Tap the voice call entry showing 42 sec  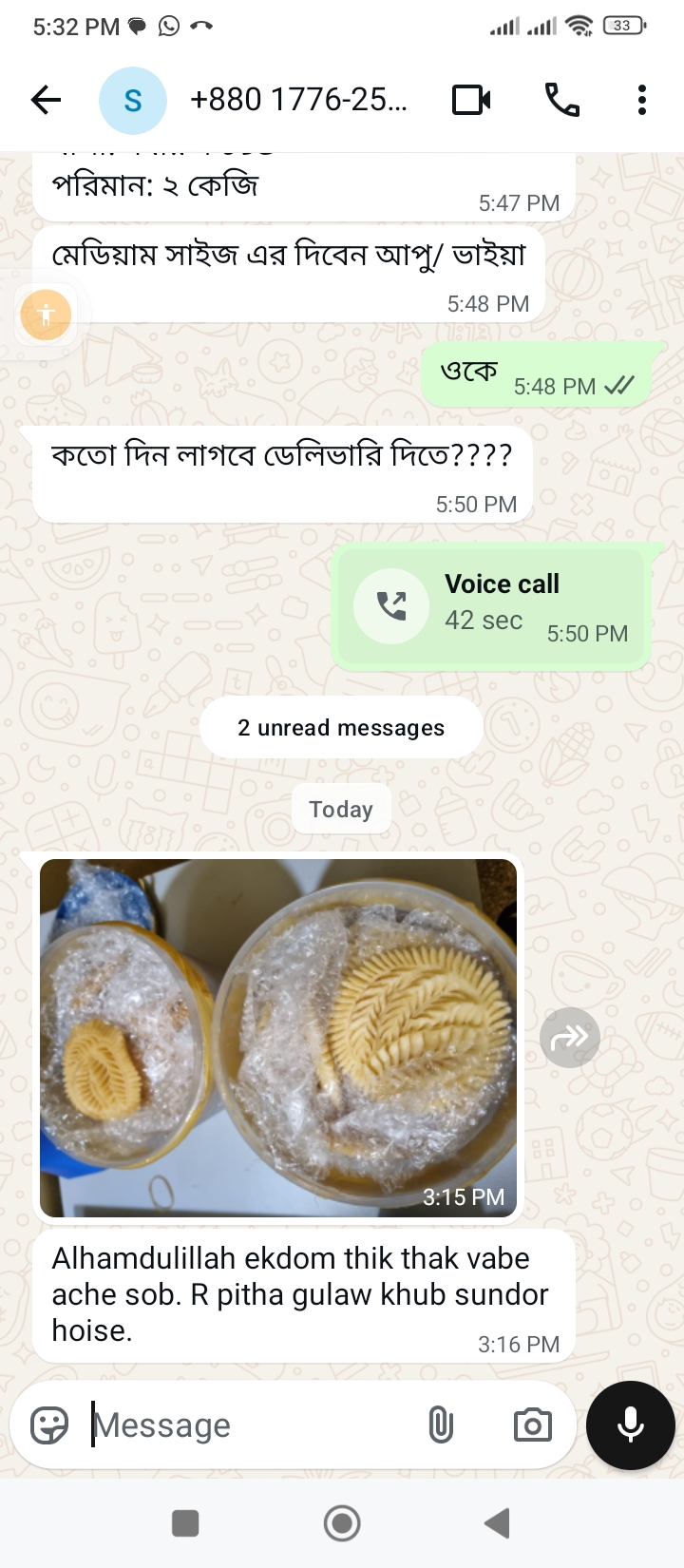coord(490,606)
